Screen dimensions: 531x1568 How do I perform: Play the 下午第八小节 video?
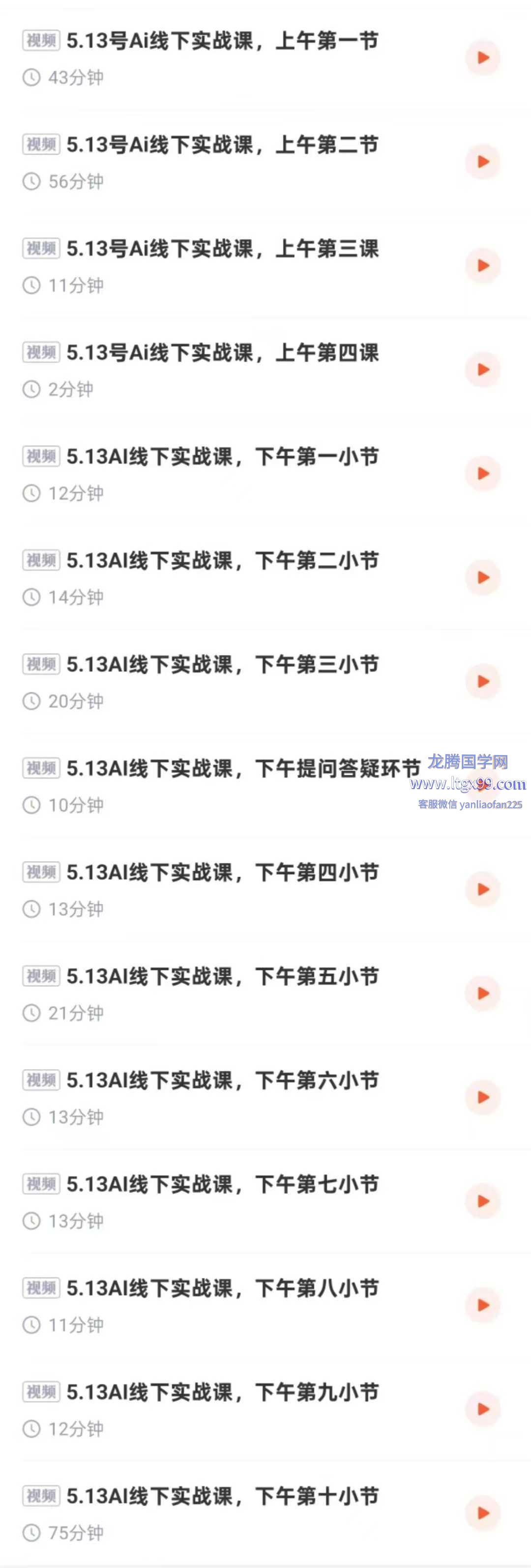pos(483,1305)
